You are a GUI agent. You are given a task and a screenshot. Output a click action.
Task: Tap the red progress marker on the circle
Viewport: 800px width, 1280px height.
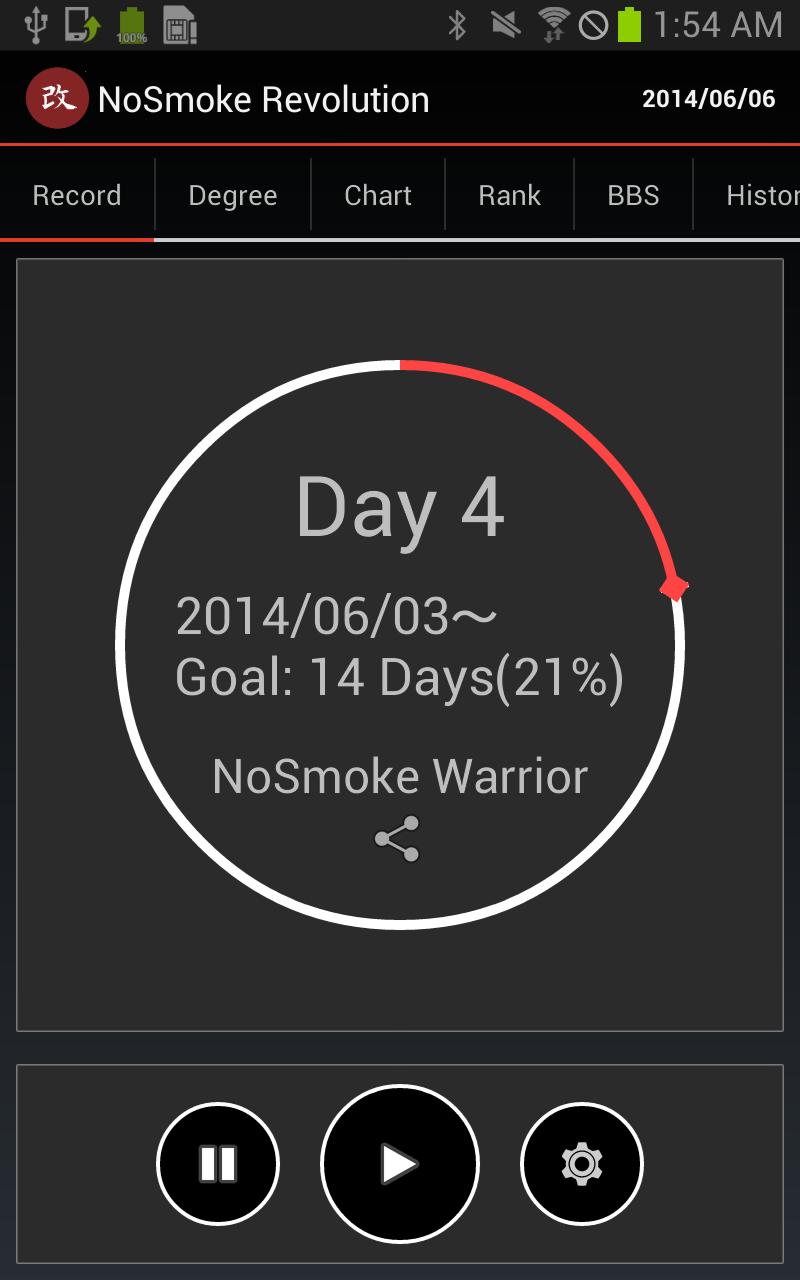point(675,588)
